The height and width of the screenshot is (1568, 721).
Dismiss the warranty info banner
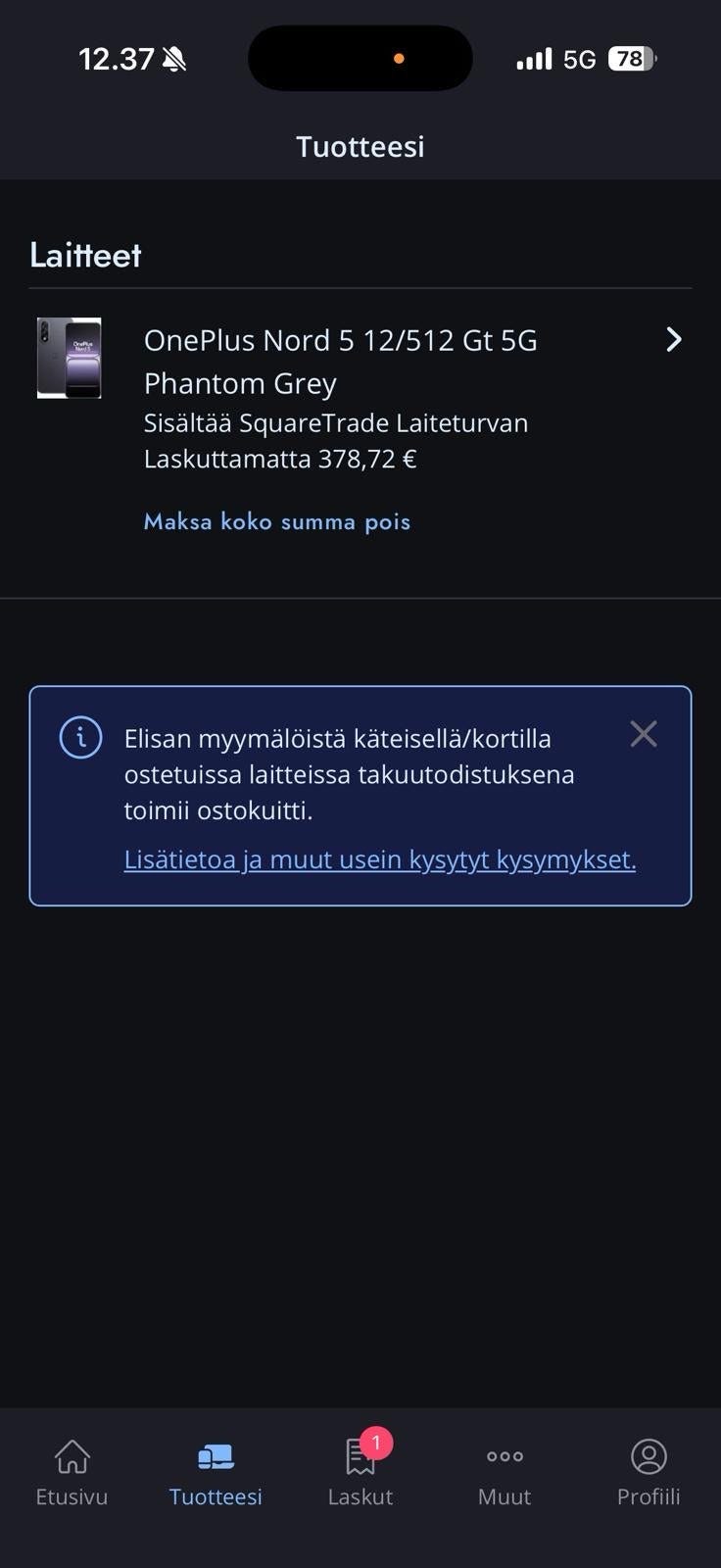click(644, 733)
